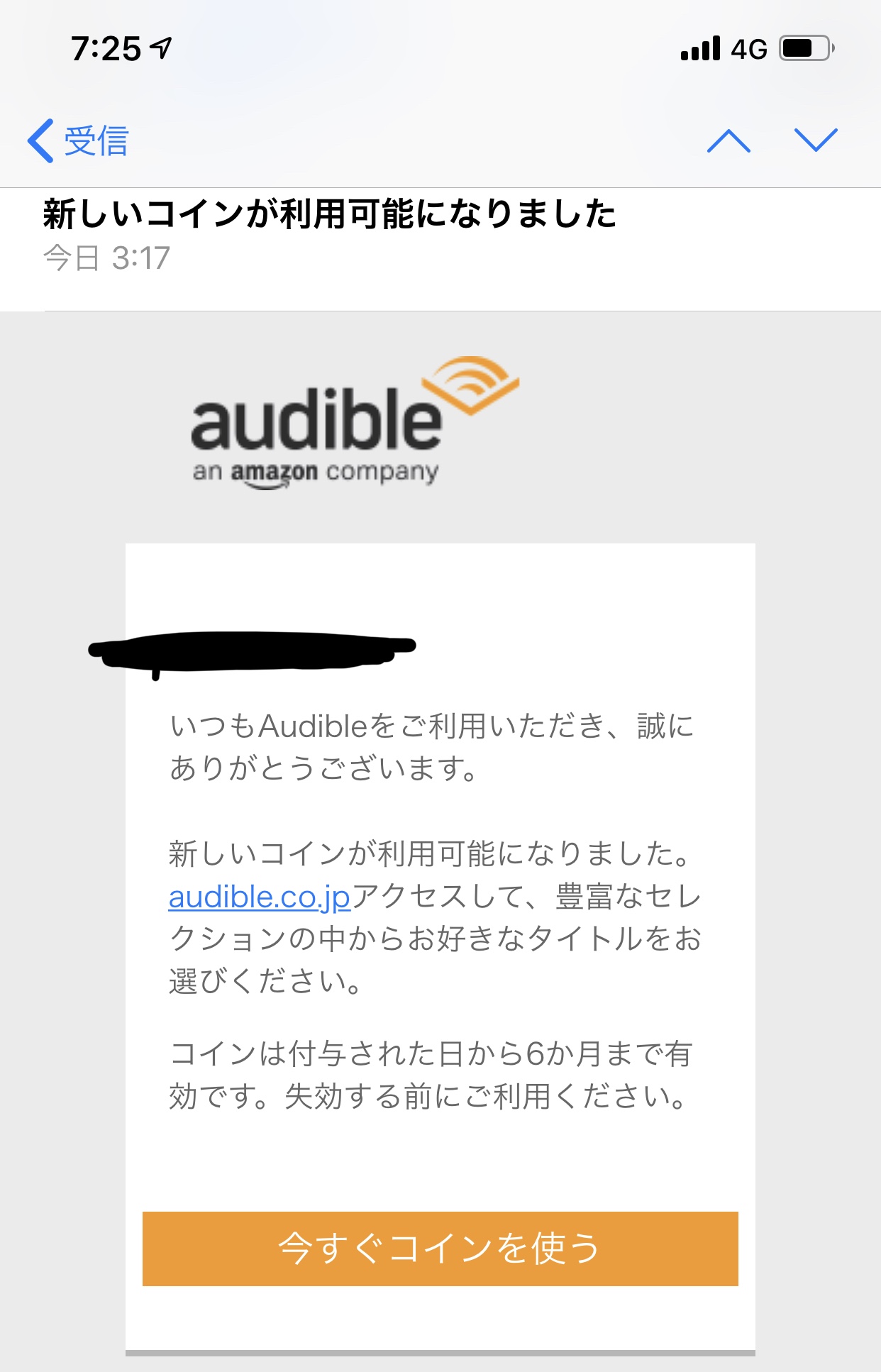Open the audible.co.jp link

[x=260, y=897]
